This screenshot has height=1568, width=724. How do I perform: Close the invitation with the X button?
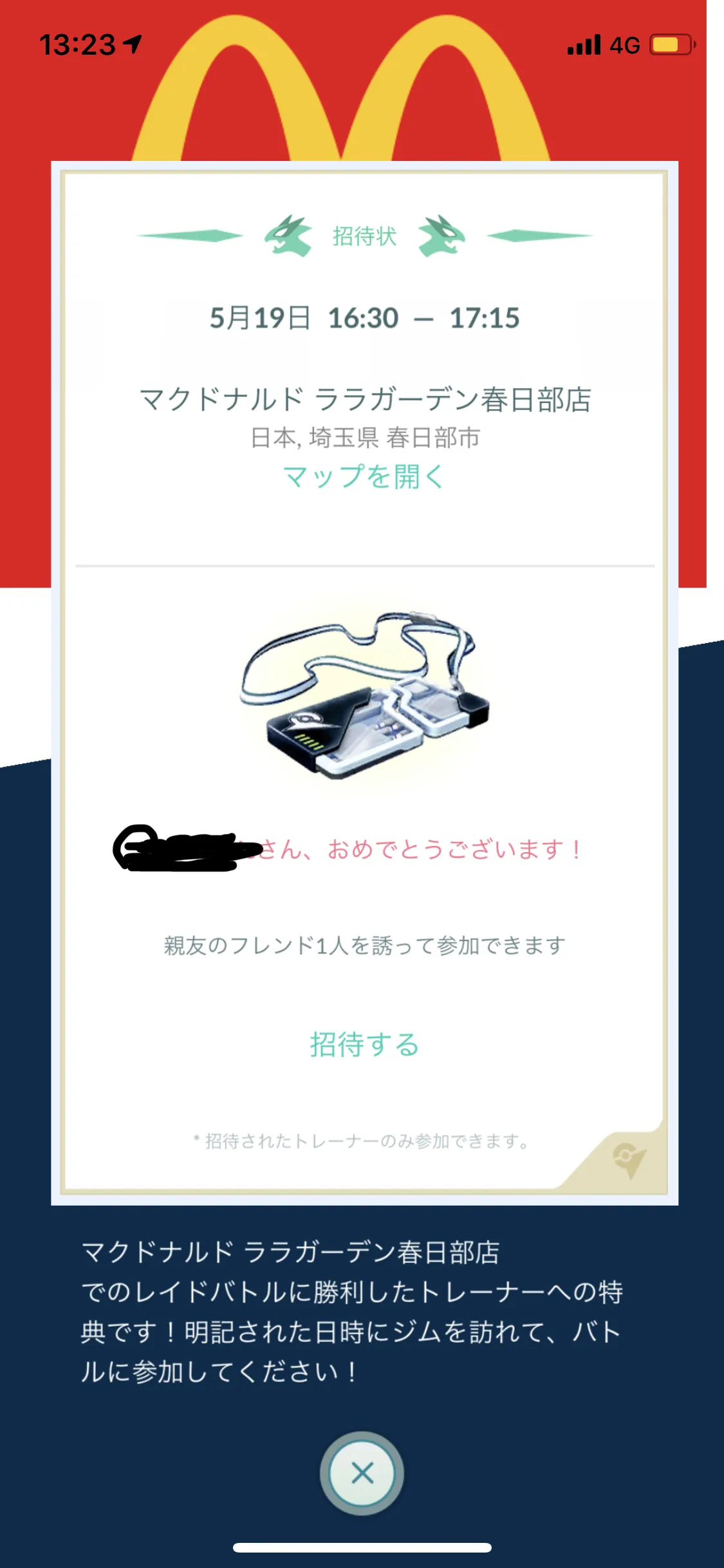coord(362,1473)
